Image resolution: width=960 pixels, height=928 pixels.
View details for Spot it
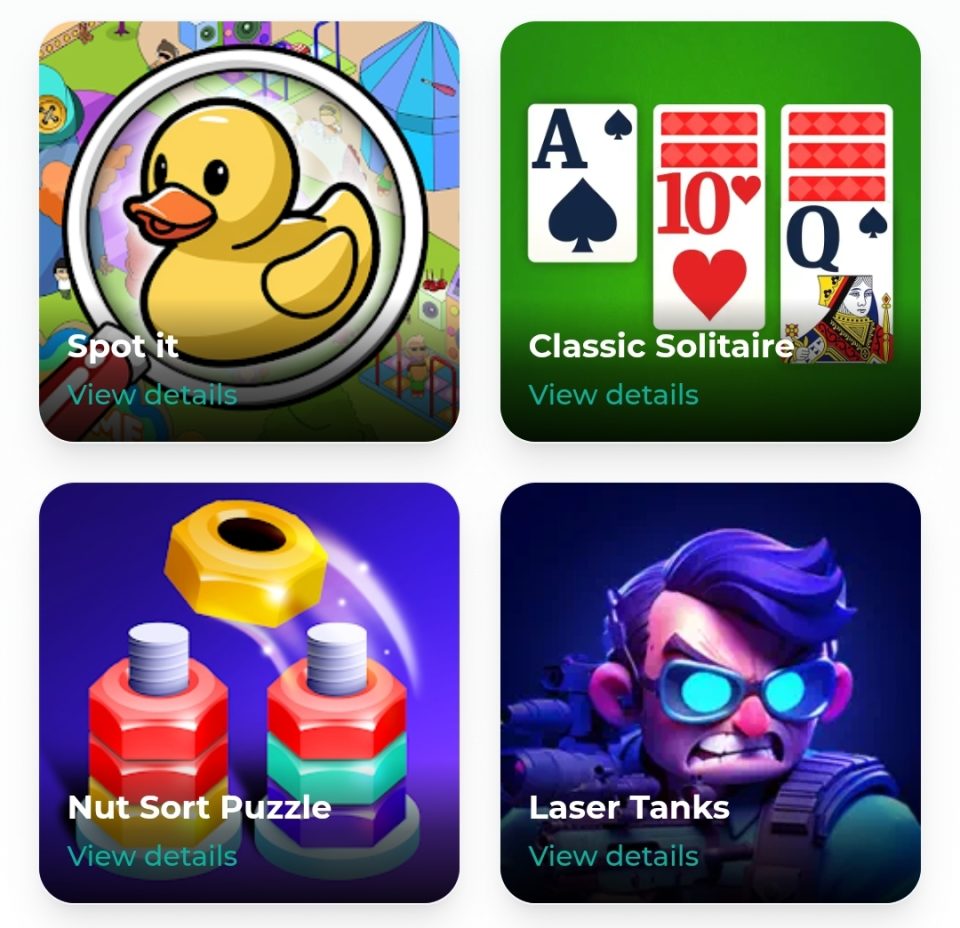coord(152,395)
